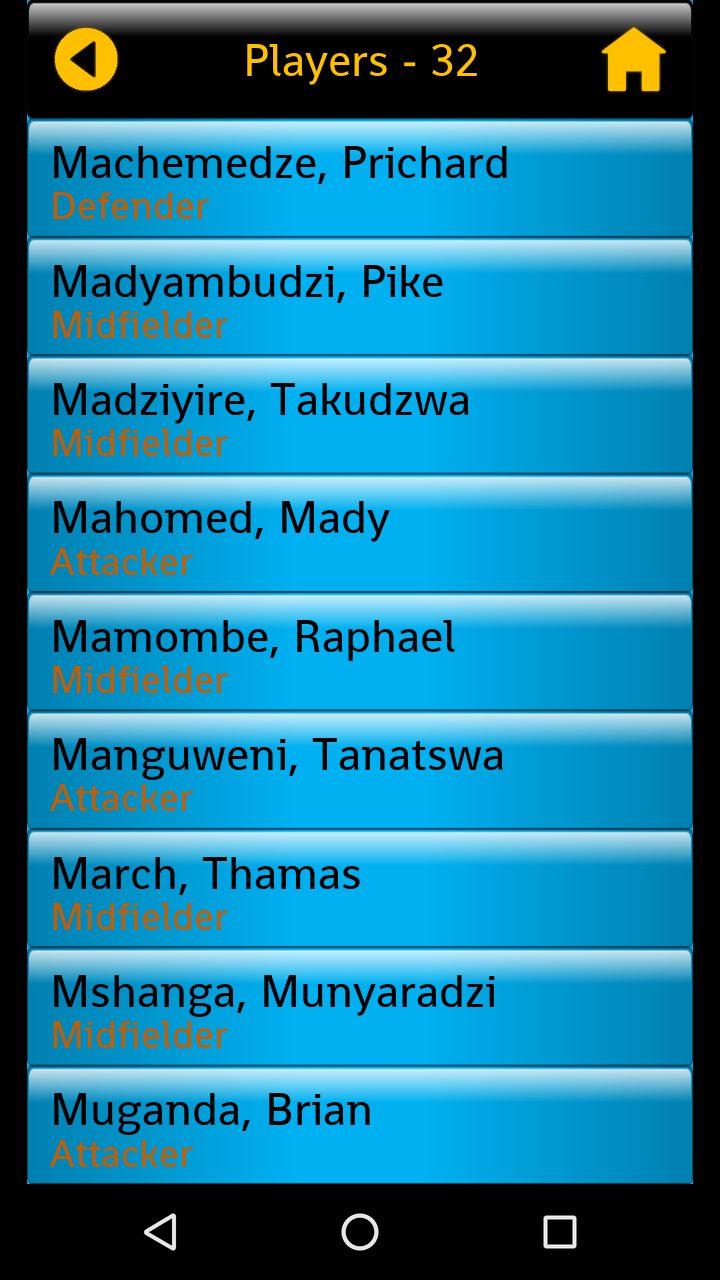Tap the system back button
The height and width of the screenshot is (1280, 720).
160,1232
